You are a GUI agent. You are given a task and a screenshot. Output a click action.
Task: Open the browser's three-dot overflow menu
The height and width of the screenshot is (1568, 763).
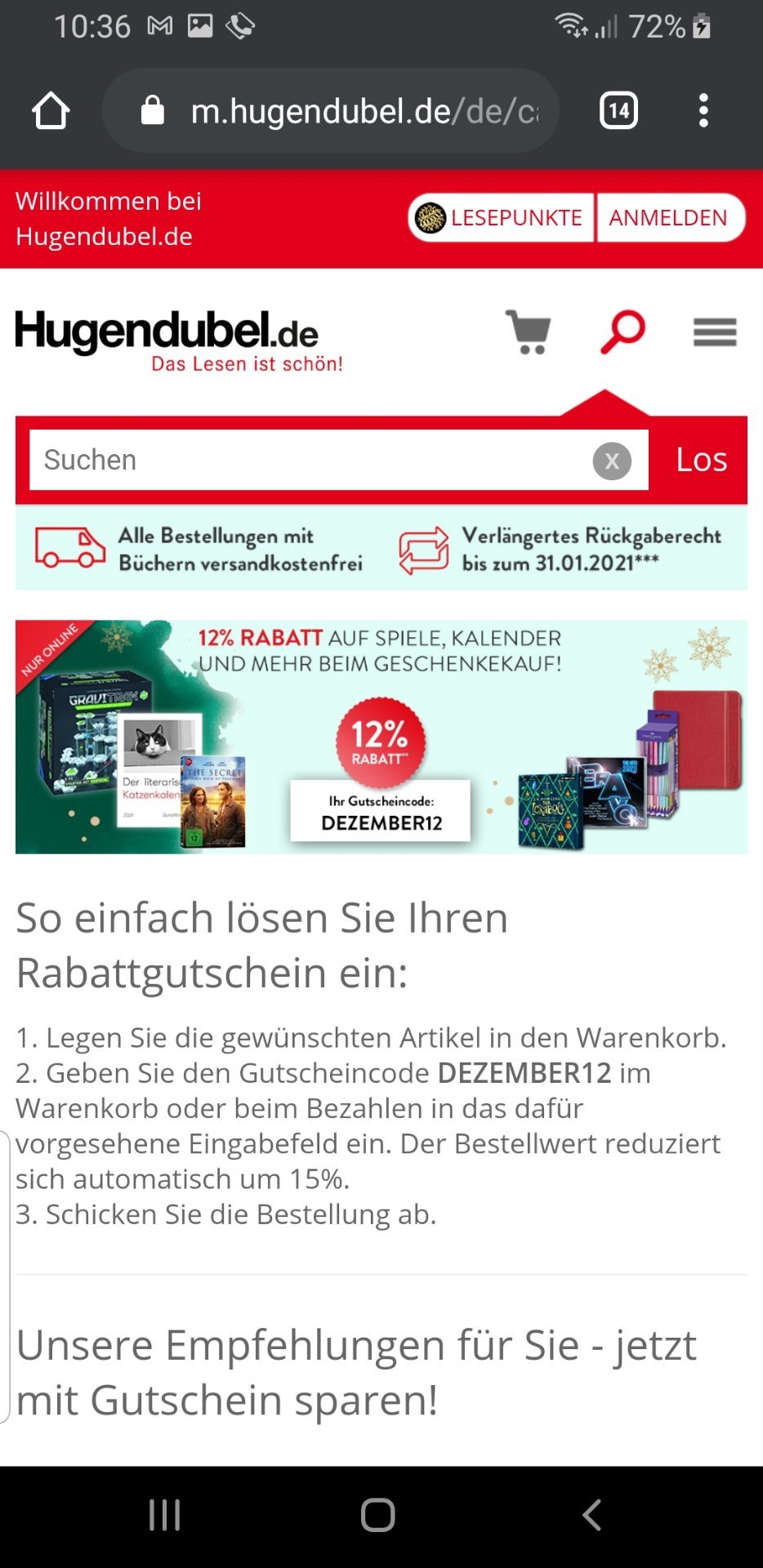click(703, 110)
